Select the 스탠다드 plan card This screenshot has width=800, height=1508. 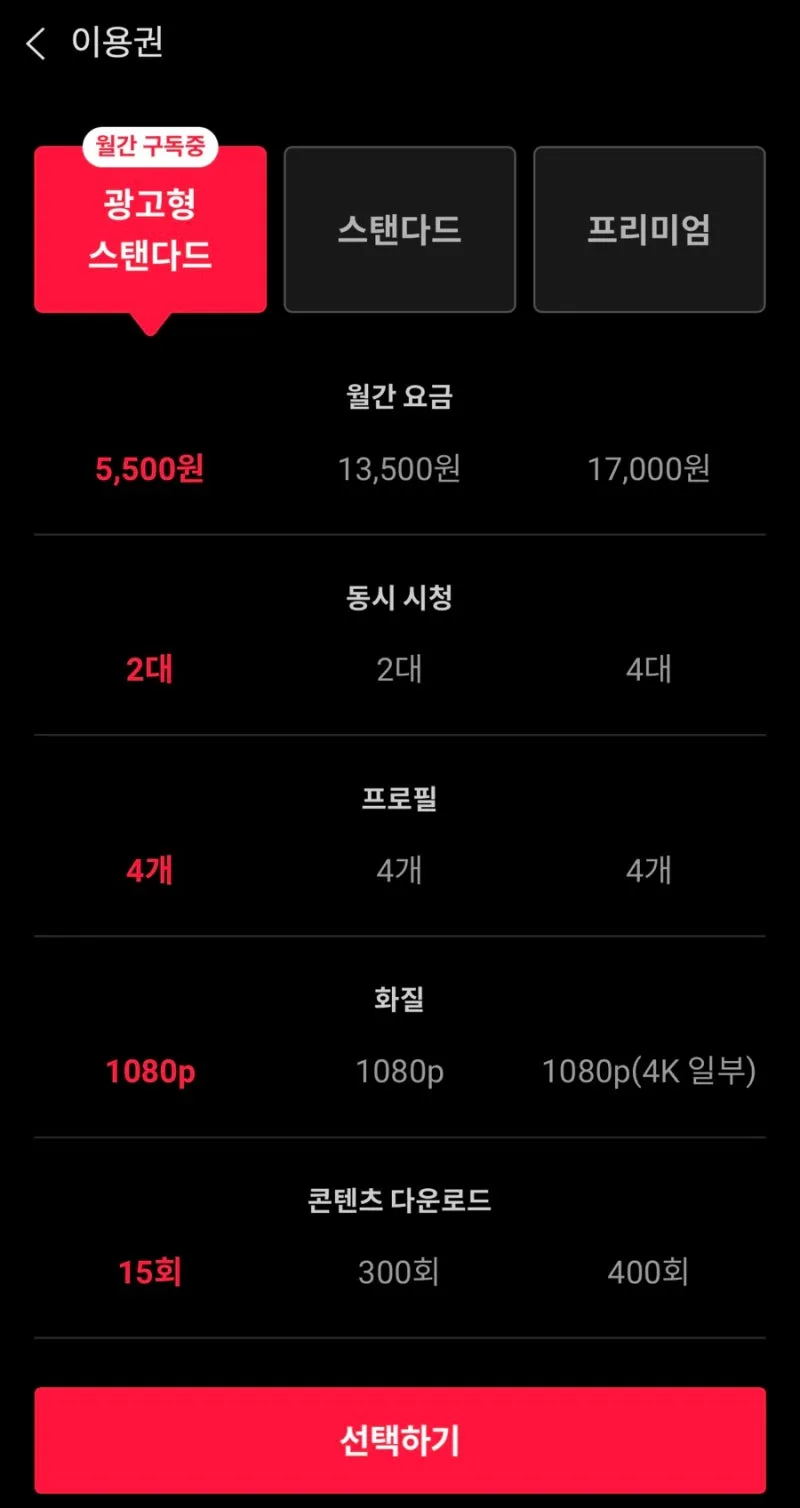click(x=399, y=229)
